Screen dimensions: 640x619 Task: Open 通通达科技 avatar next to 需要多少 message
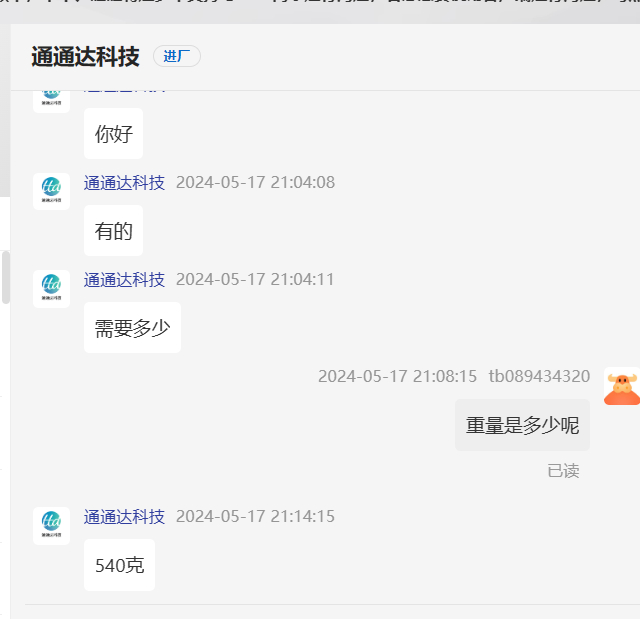coord(51,288)
